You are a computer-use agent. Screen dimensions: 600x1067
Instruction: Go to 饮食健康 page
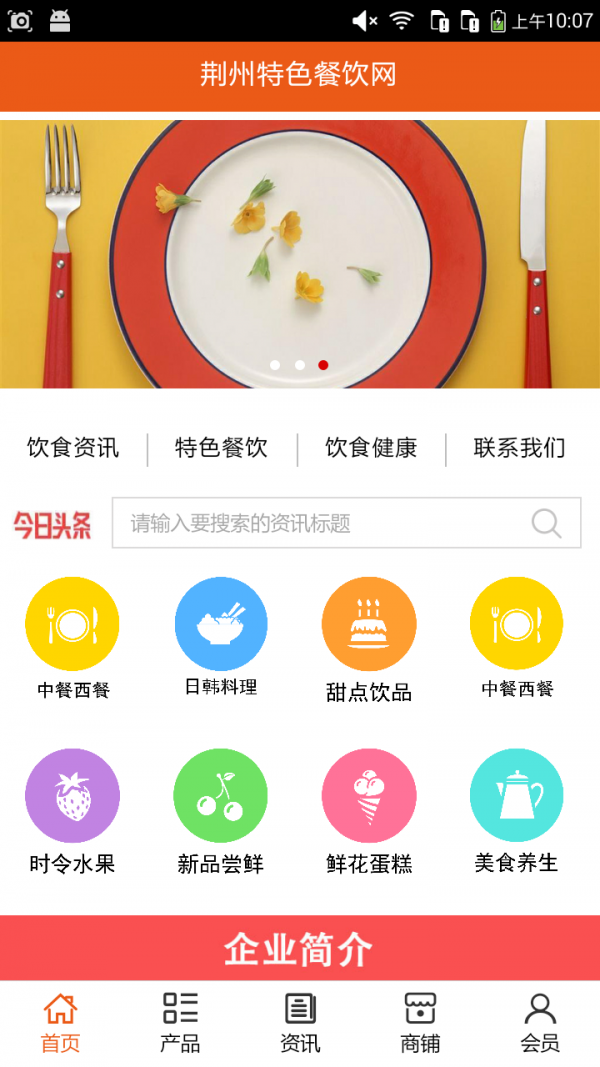pos(371,448)
